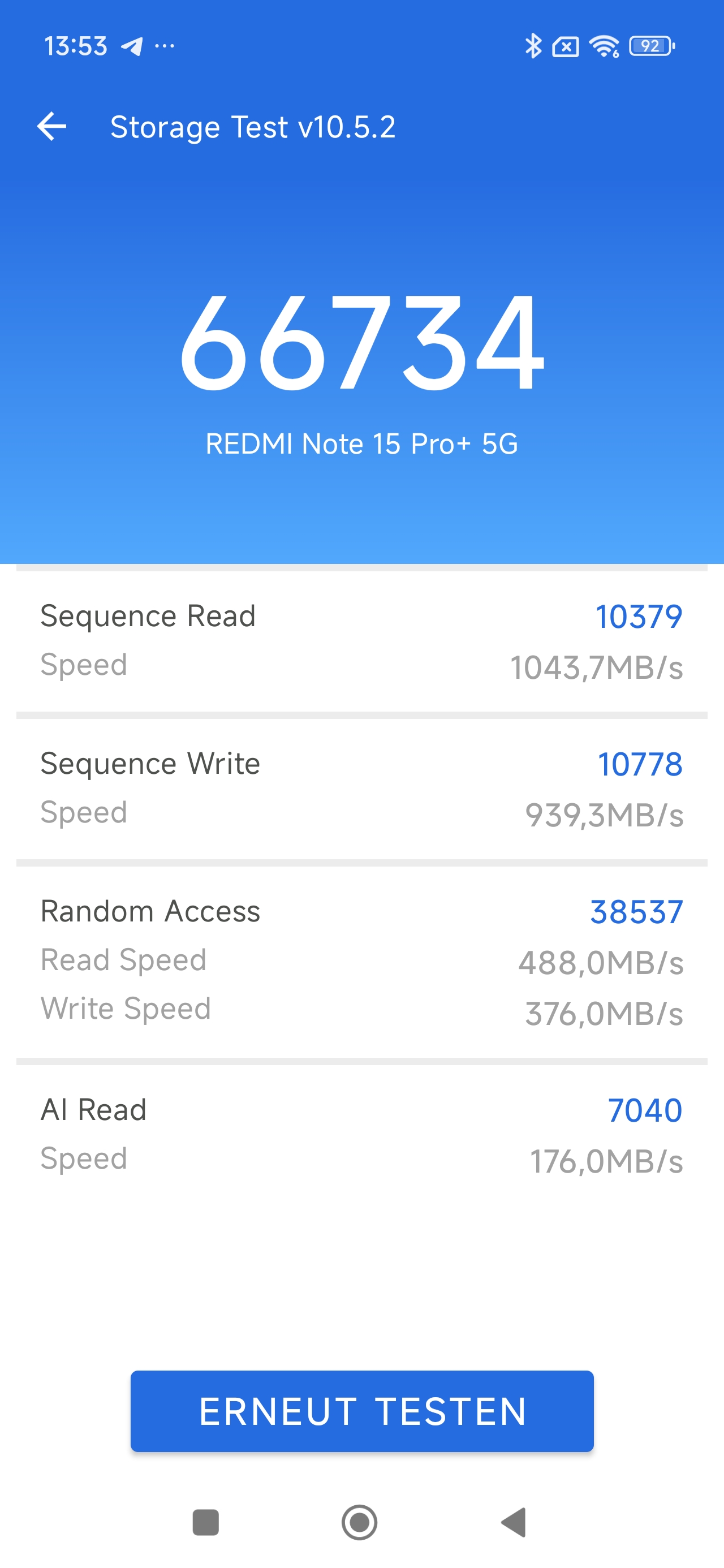
Task: Tap the ERNEUT TESTEN button
Action: point(361,1411)
